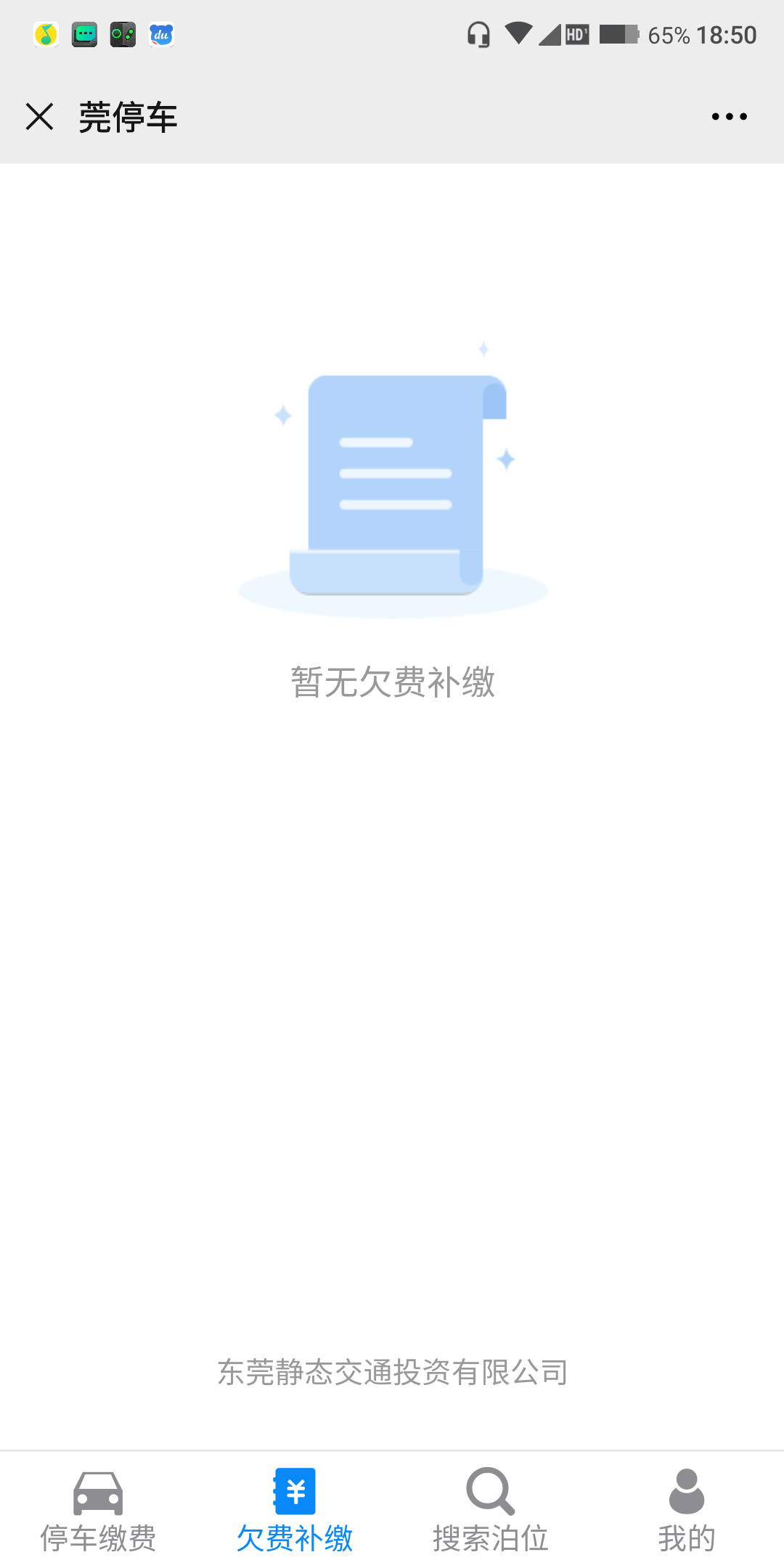Go to the 搜索泊位 tab
Screen dimensions: 784x1568
pos(491,1511)
